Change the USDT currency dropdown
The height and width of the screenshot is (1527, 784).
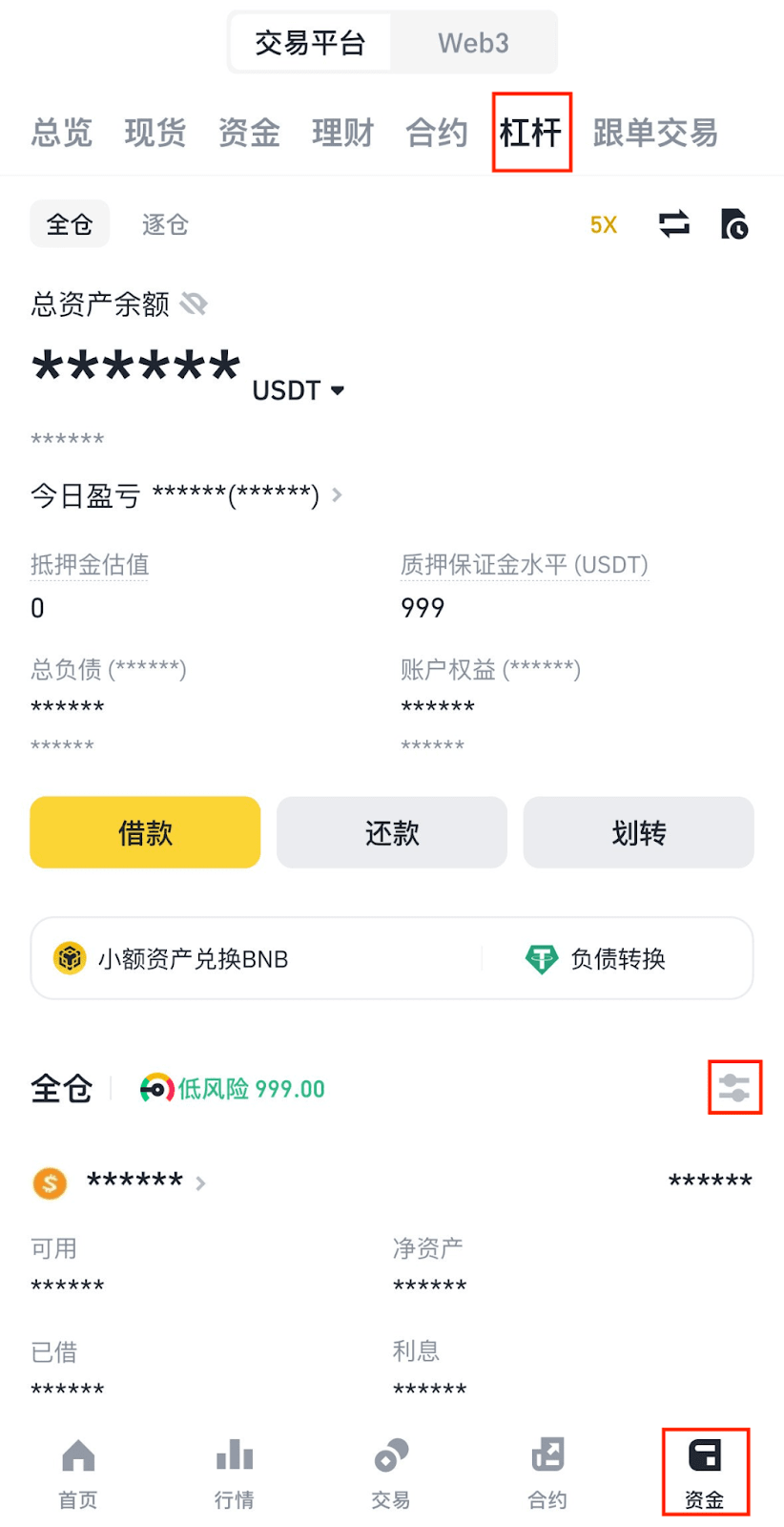[x=298, y=390]
